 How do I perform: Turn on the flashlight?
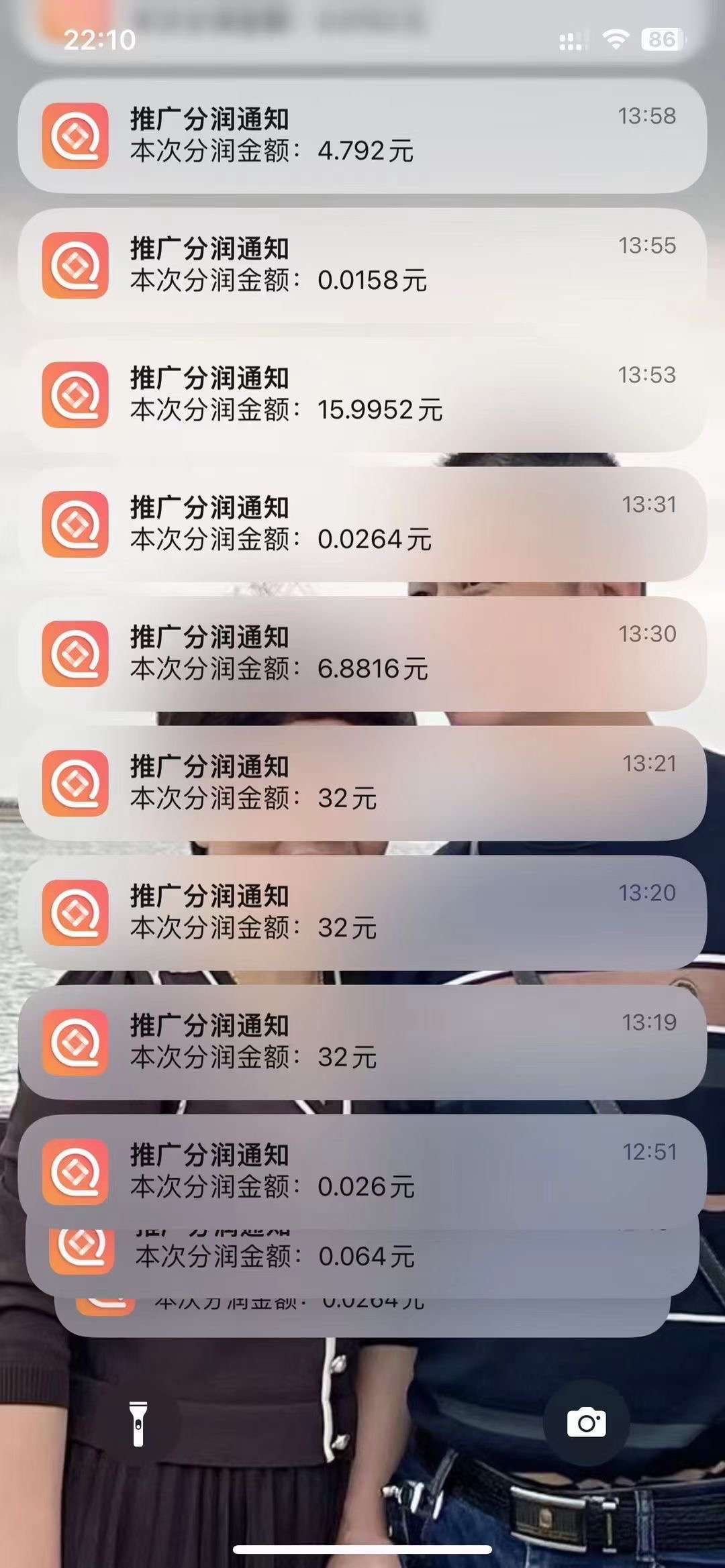point(138,1423)
